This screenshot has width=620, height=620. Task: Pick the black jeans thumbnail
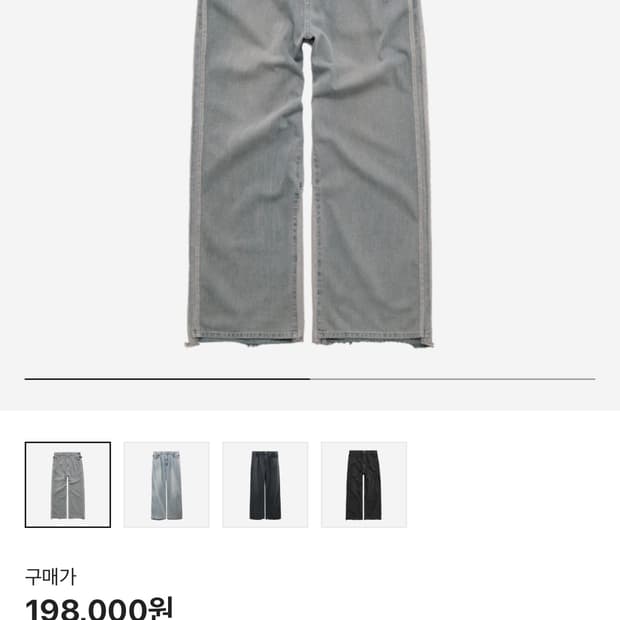[364, 484]
